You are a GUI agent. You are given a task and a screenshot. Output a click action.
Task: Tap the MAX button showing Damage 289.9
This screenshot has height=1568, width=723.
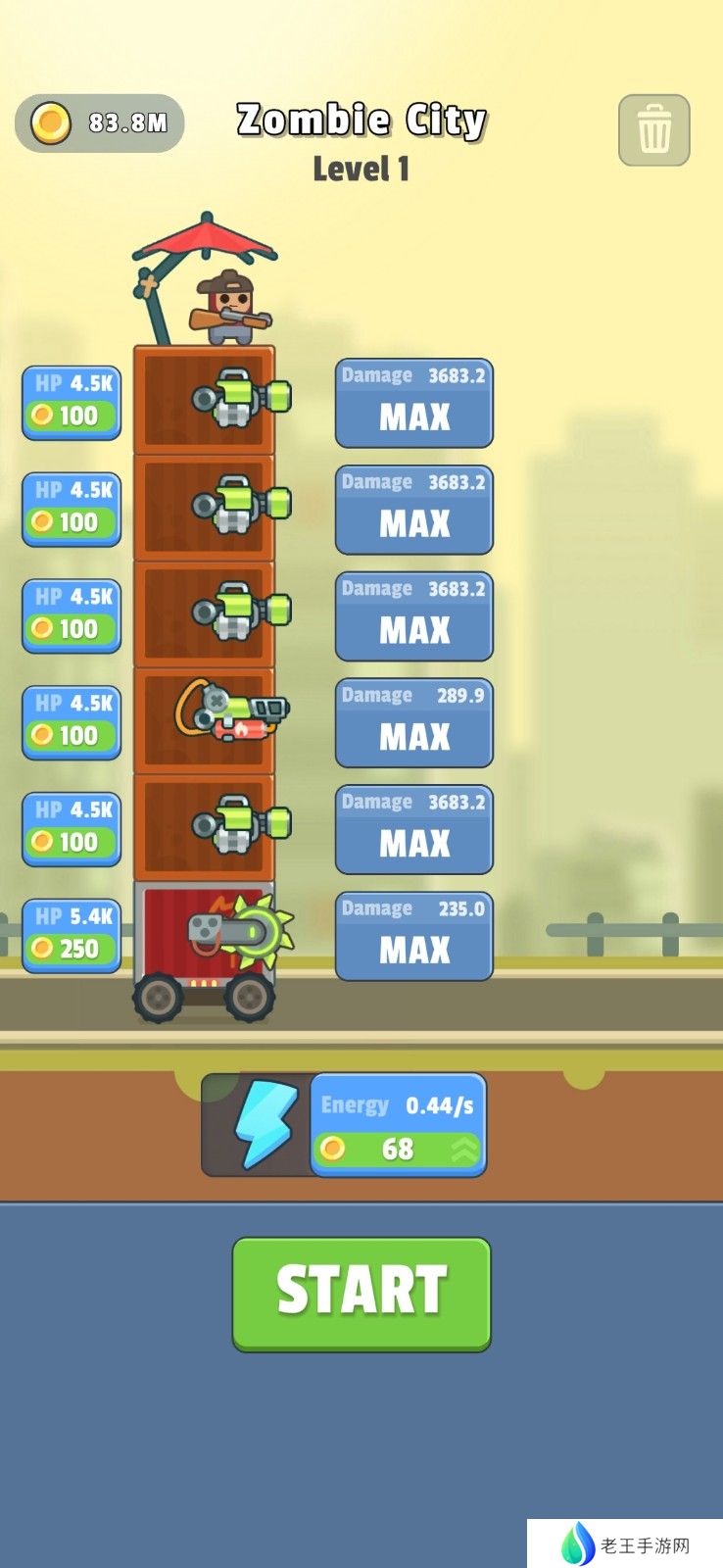coord(414,722)
